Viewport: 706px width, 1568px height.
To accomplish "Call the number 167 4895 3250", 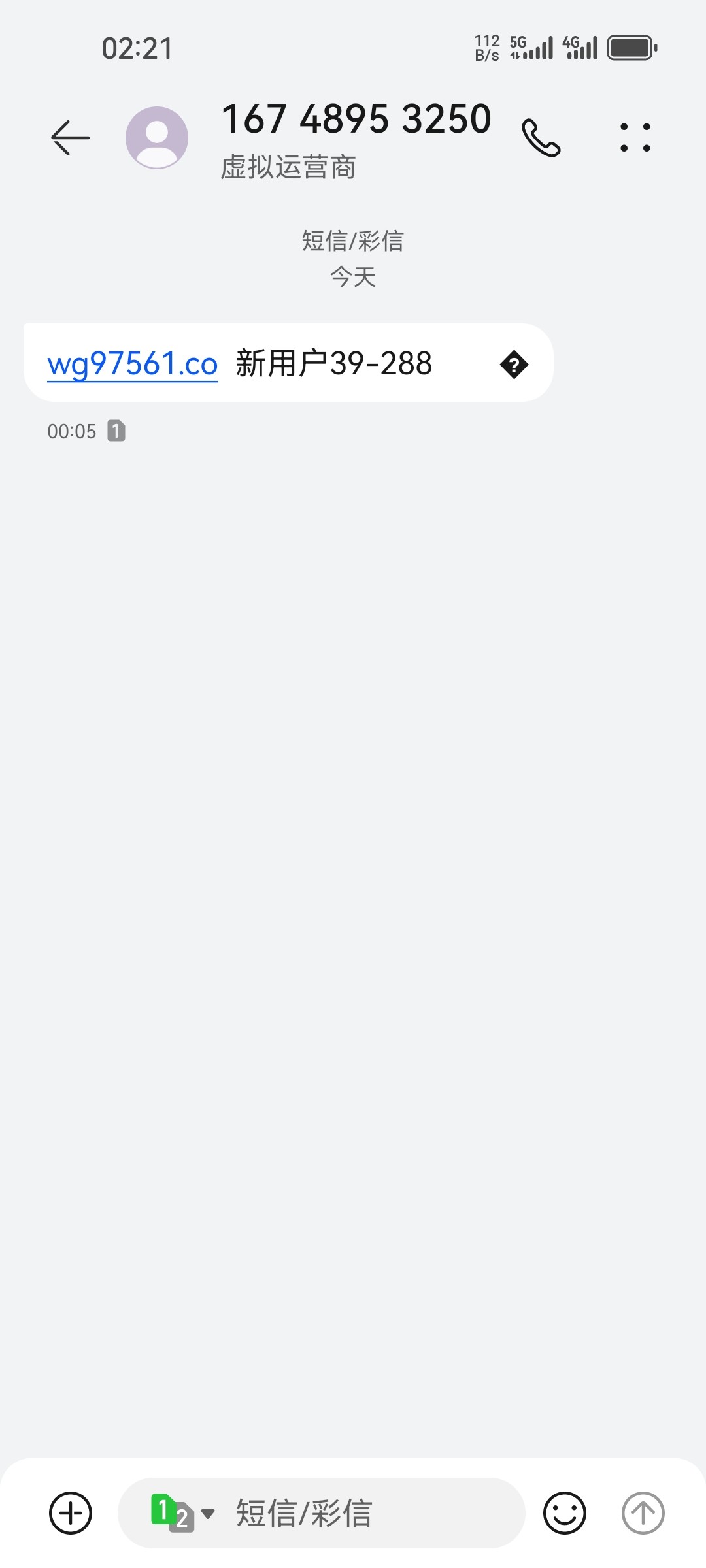I will click(541, 138).
